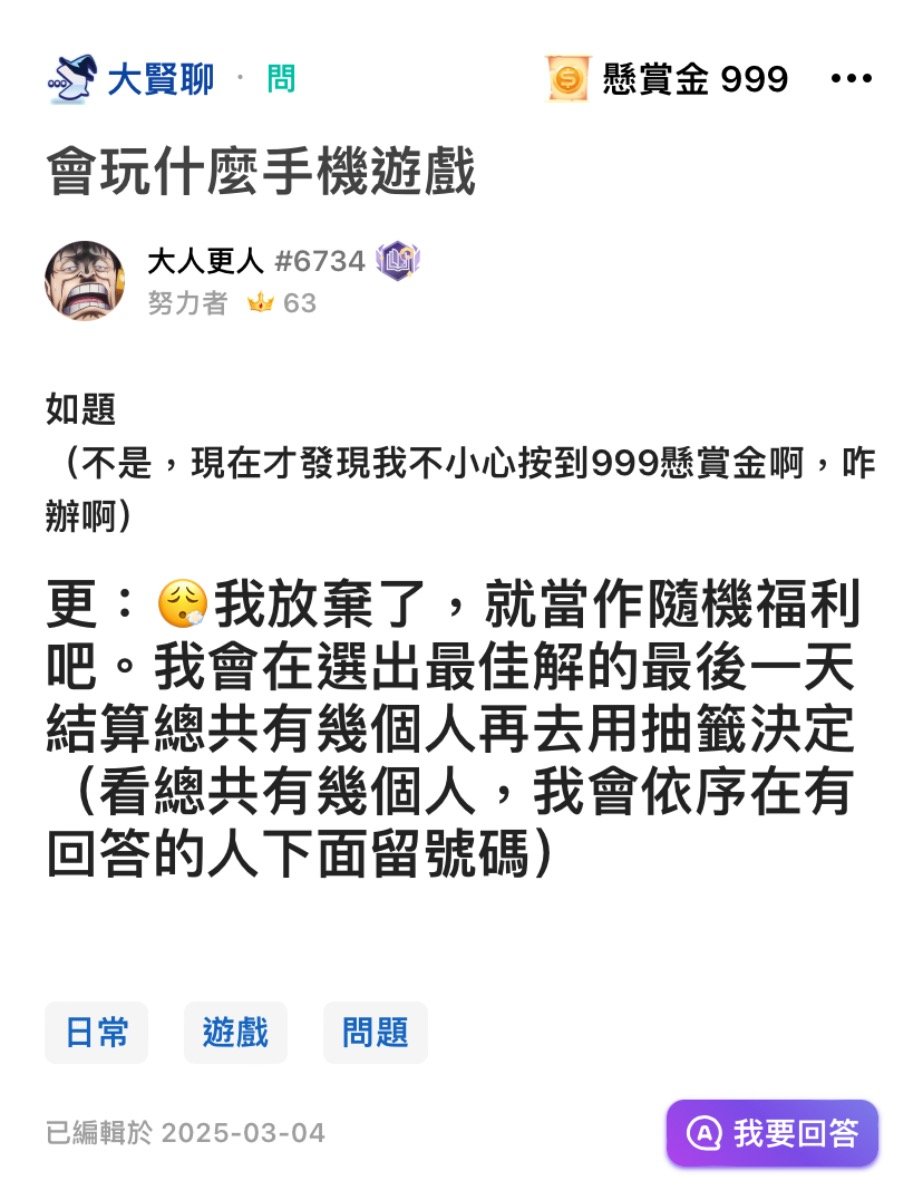Image resolution: width=923 pixels, height=1200 pixels.
Task: Open the username 大人更人 #6734
Action: (x=256, y=262)
